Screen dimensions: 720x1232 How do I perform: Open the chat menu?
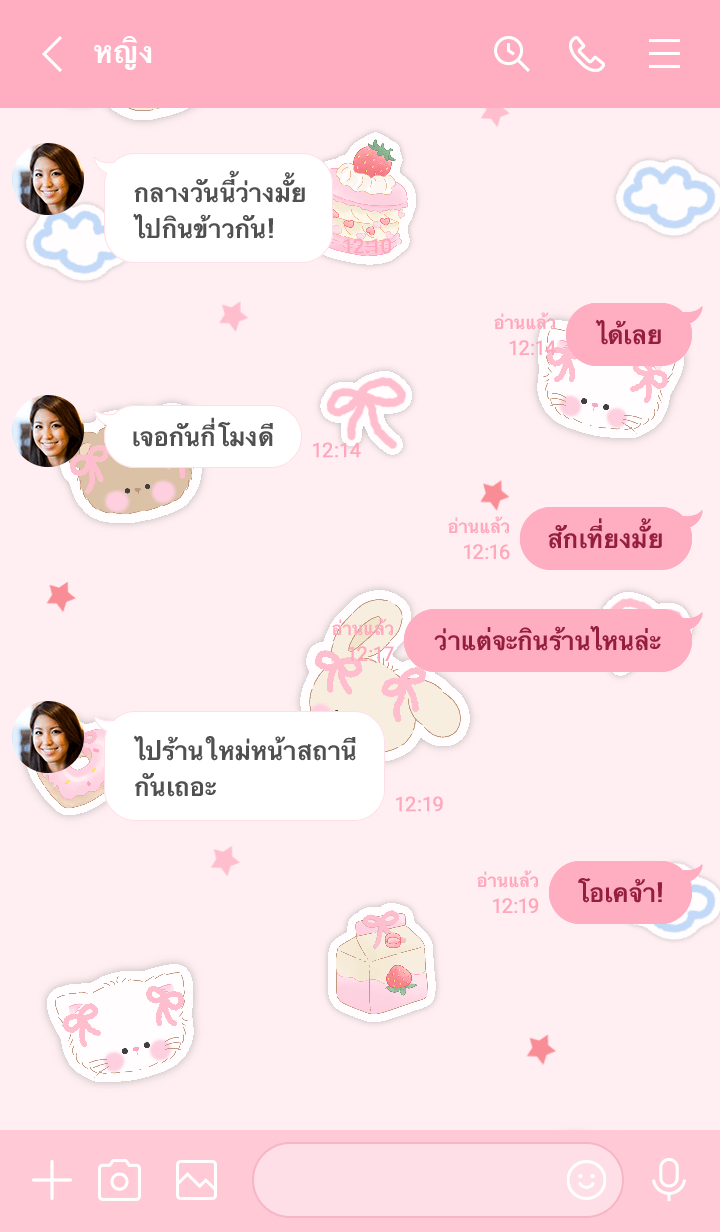664,54
